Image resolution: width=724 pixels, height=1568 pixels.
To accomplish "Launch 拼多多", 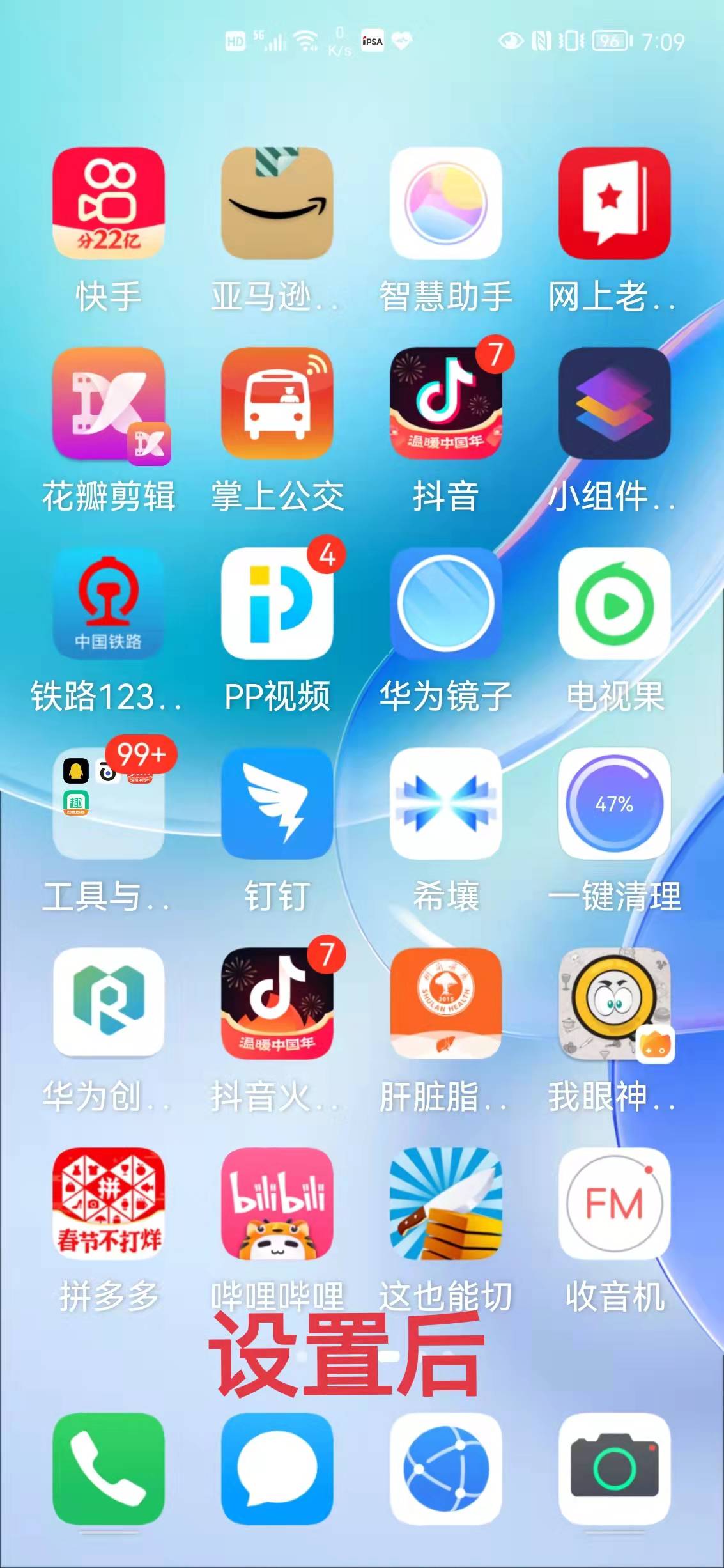I will click(109, 1204).
